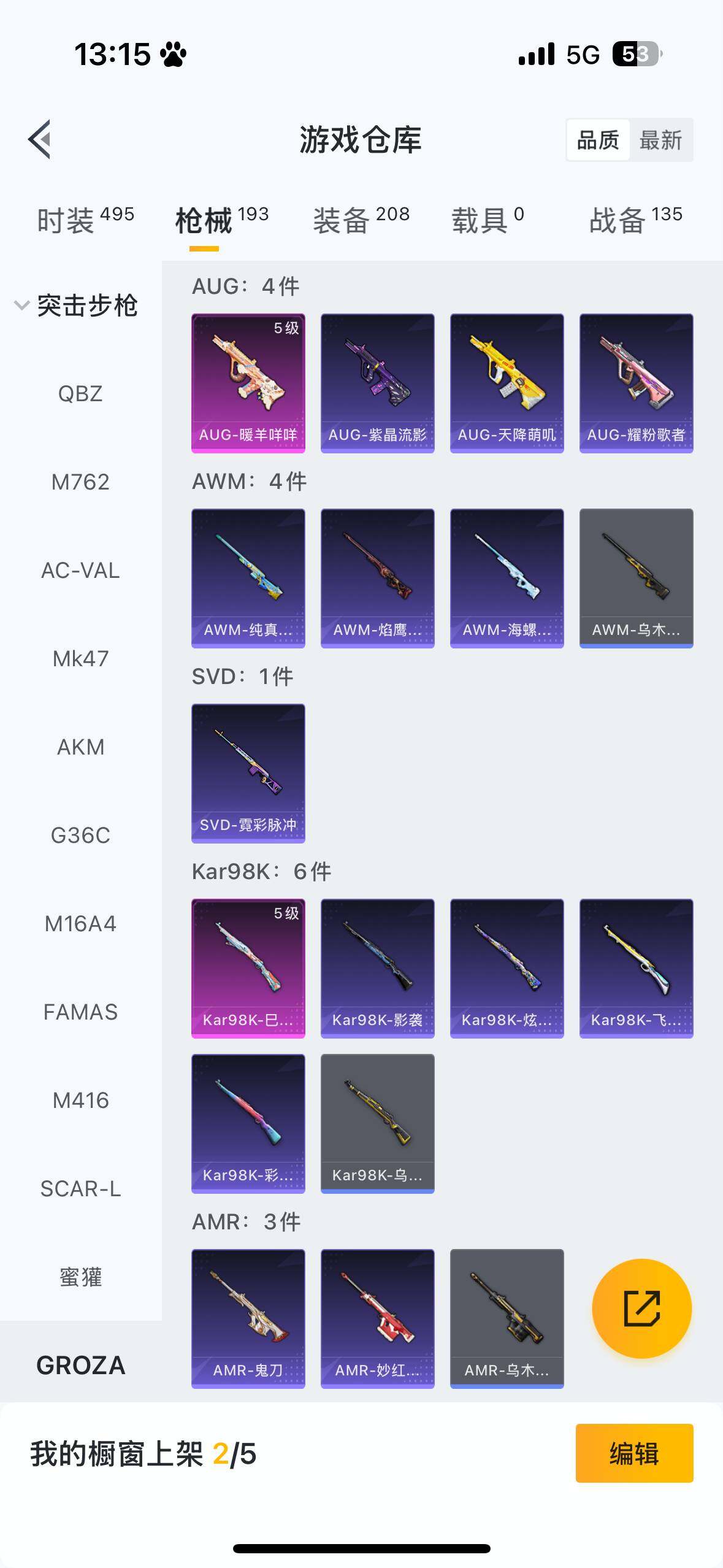Switch to the 战备 tab
Image resolution: width=723 pixels, height=1568 pixels.
636,220
